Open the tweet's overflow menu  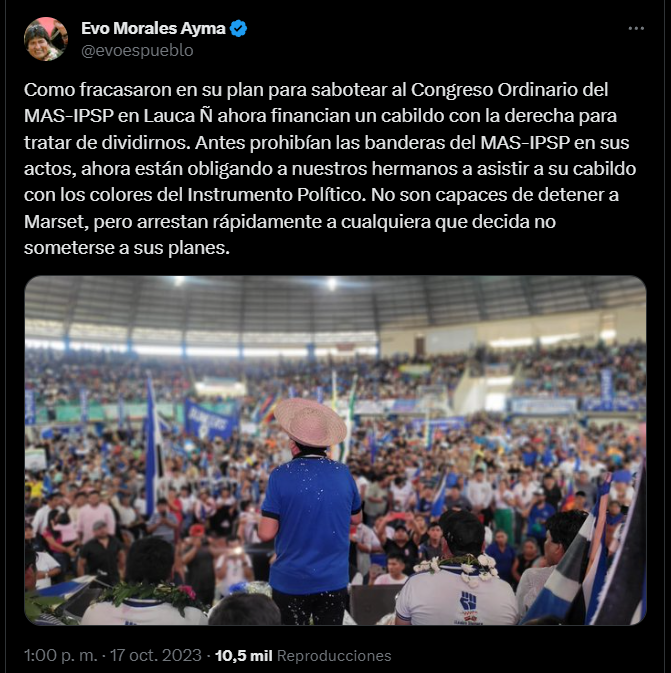coord(636,29)
